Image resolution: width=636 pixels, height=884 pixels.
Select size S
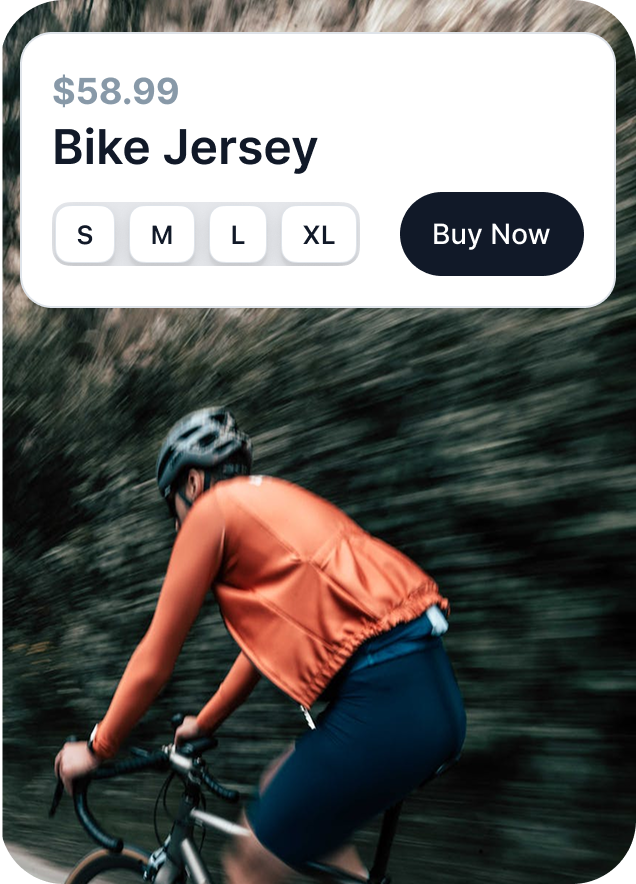pos(84,235)
